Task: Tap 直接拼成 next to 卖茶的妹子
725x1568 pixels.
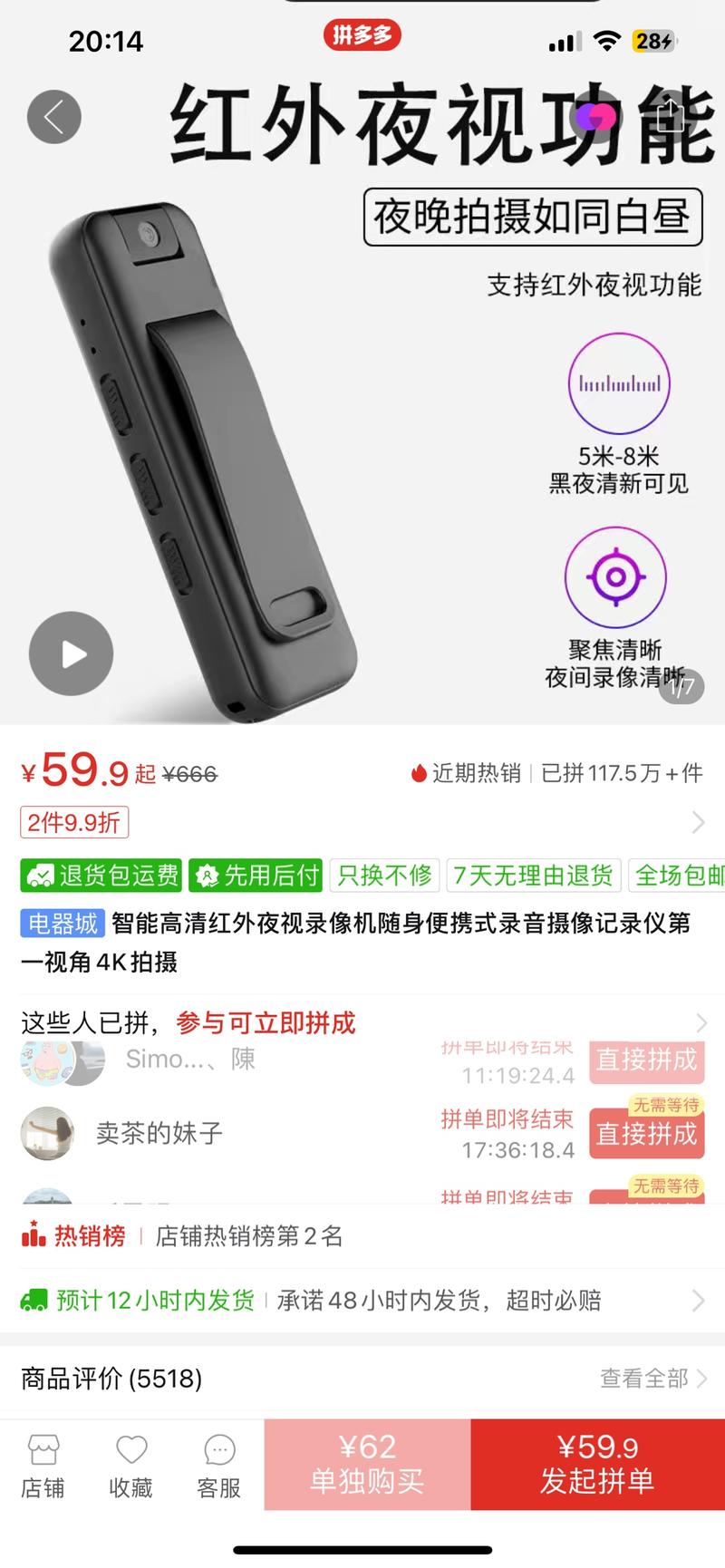Action: [x=646, y=1135]
